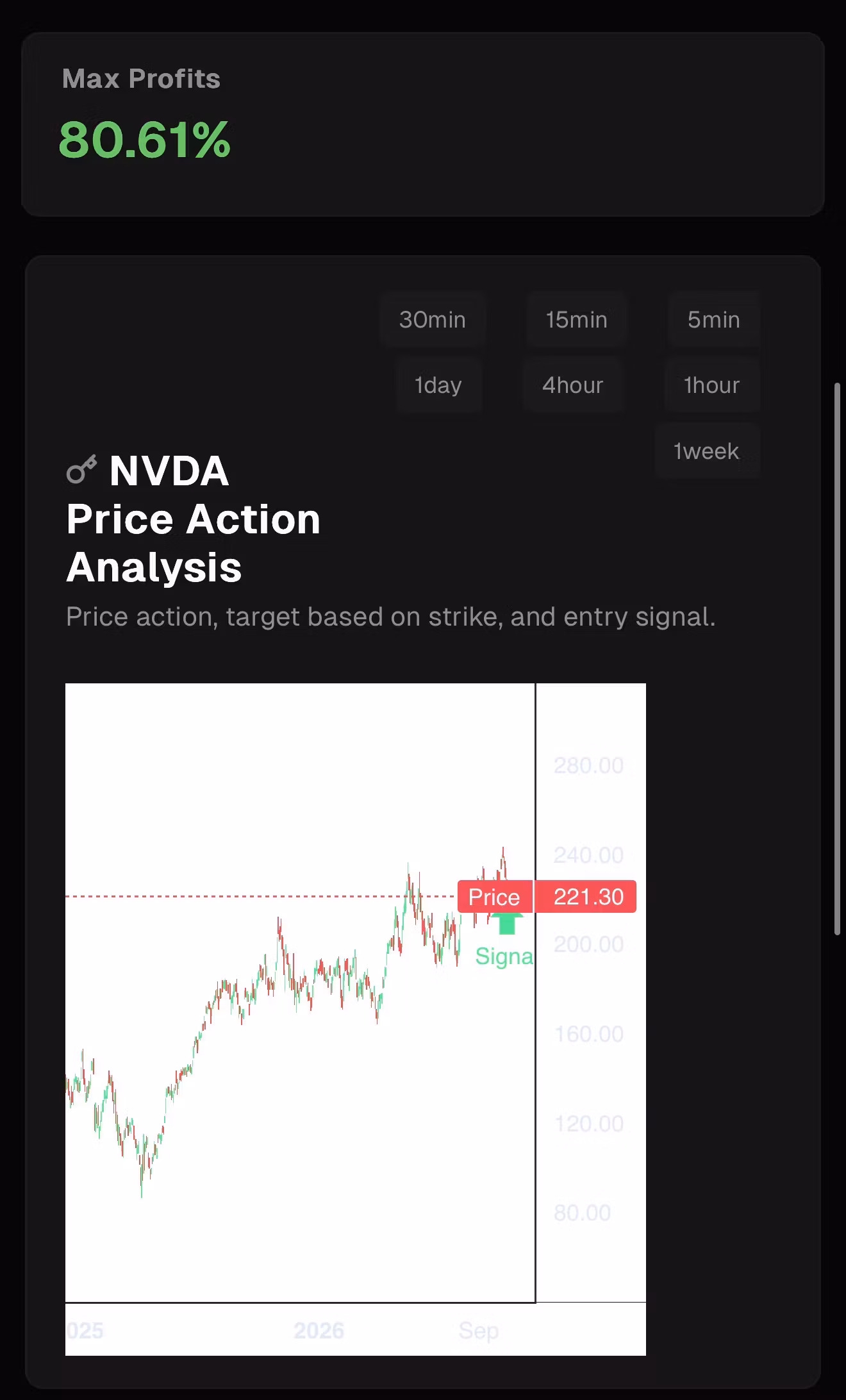Switch to the 4hour interval
This screenshot has width=846, height=1400.
[x=573, y=385]
